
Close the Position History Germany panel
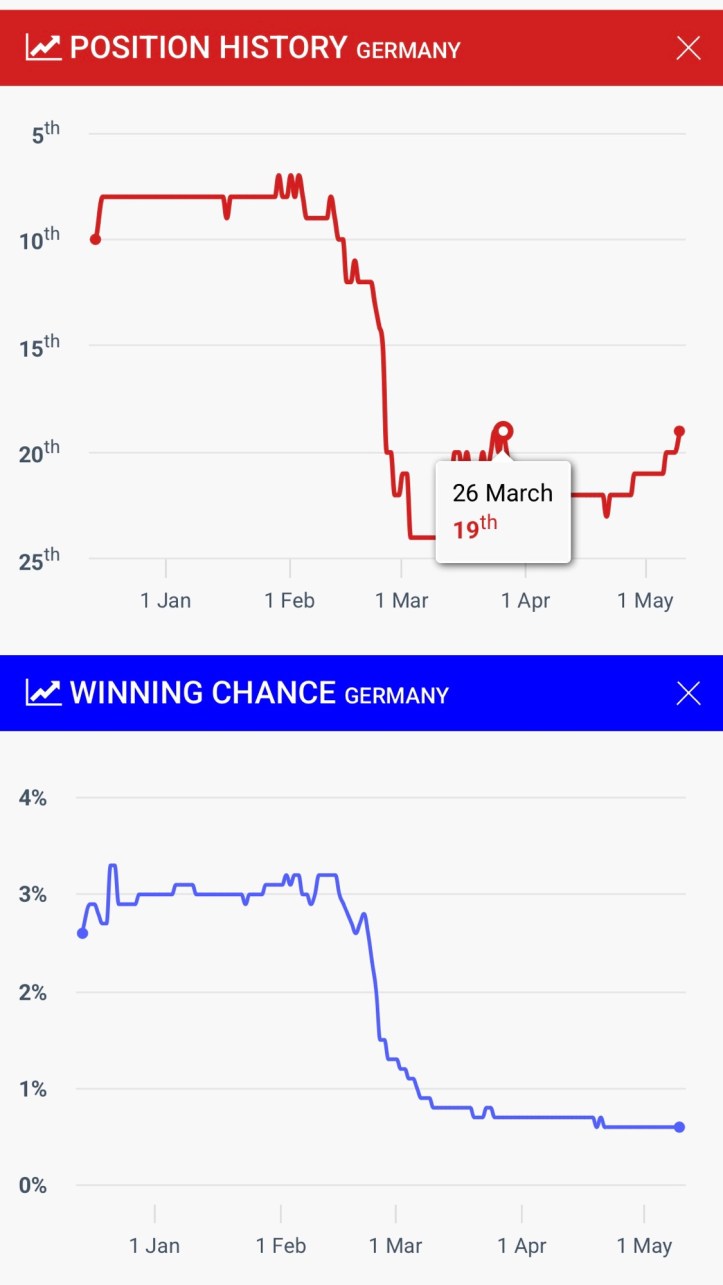point(688,48)
